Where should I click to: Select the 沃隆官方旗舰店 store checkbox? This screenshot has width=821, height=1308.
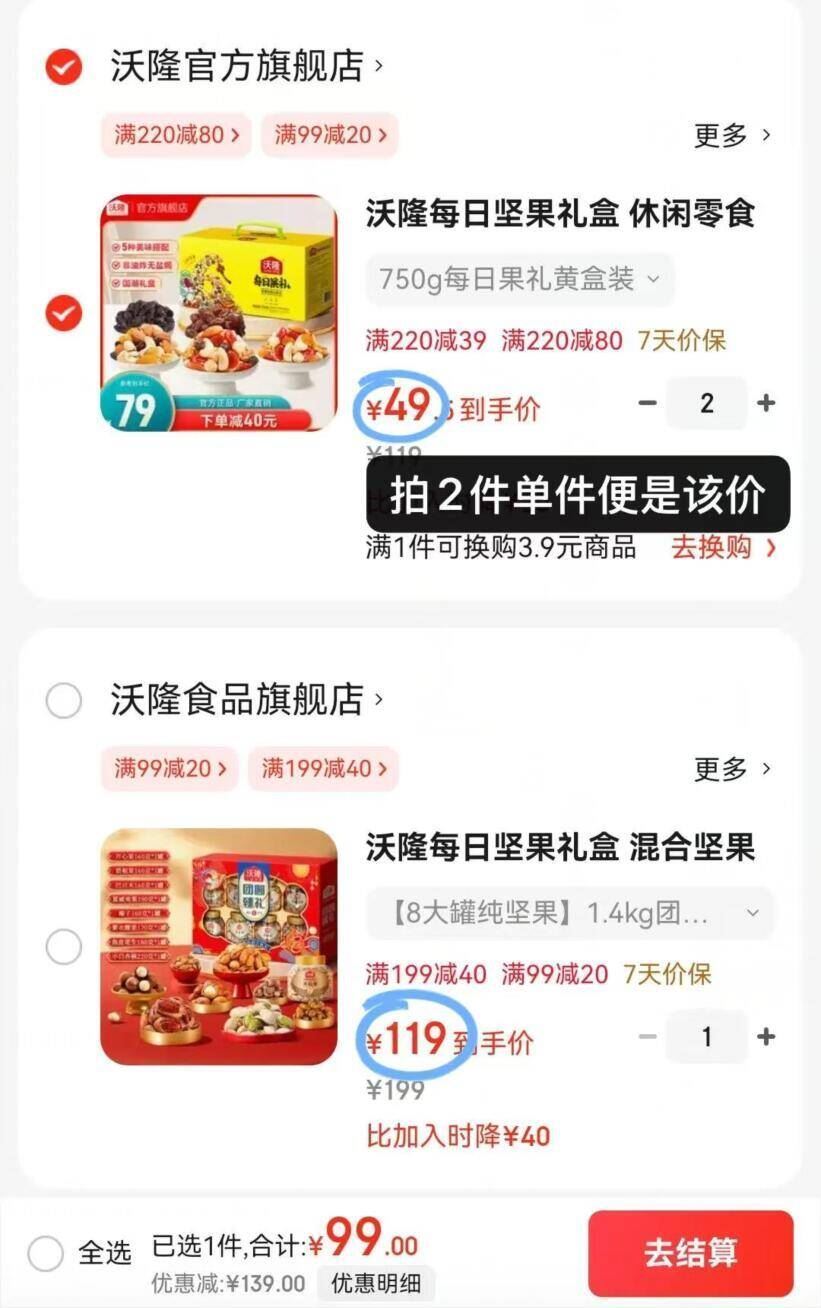(x=63, y=66)
